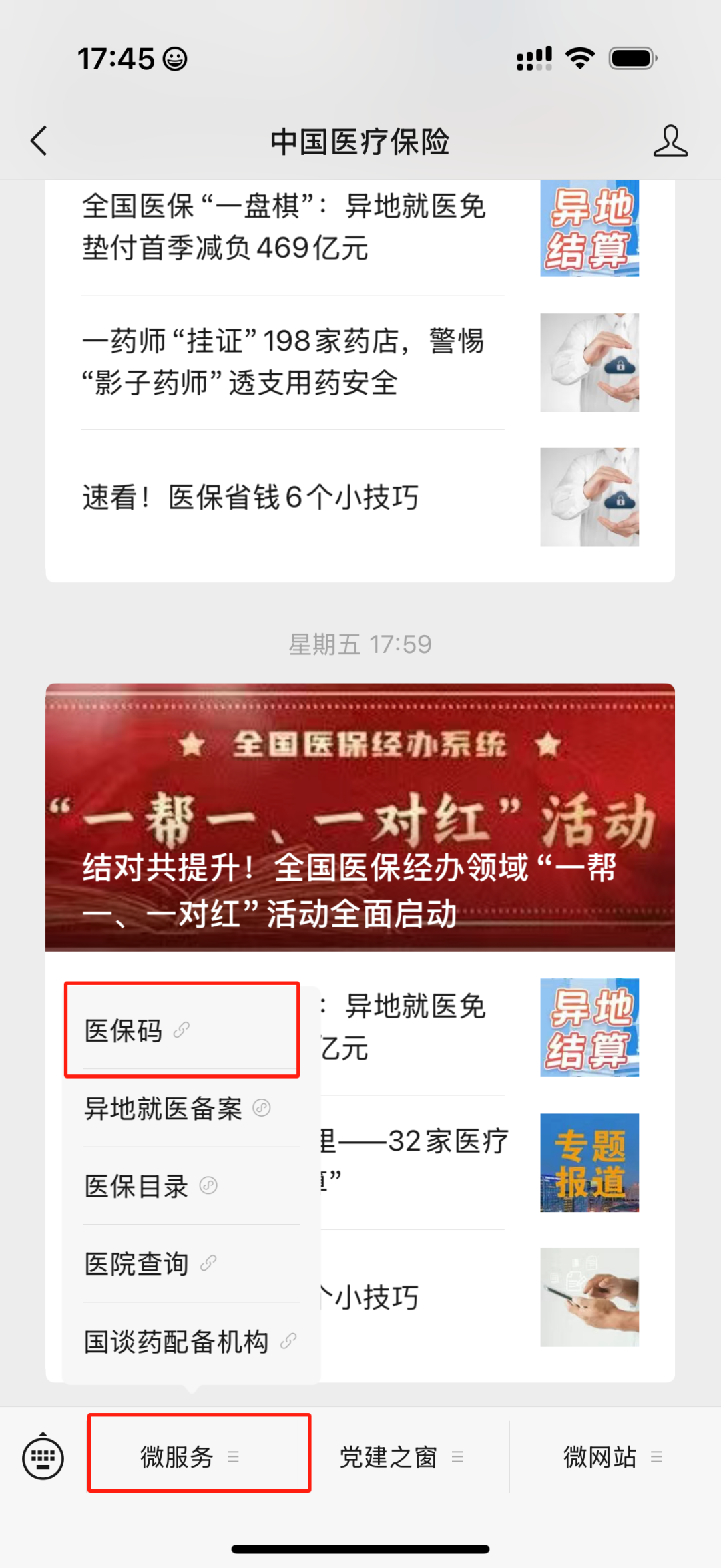Select the 异地就医备案 menu entry

(164, 1108)
